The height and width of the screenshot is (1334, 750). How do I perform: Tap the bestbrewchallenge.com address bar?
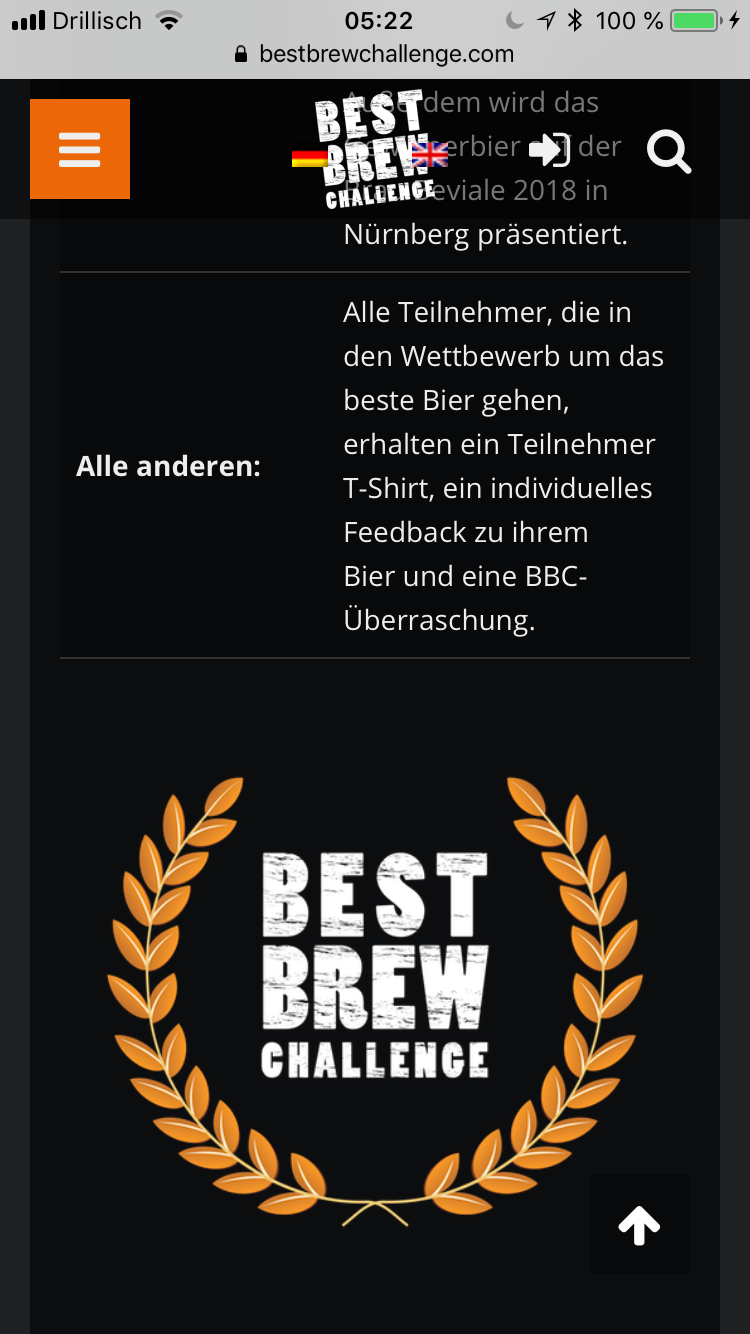pyautogui.click(x=375, y=54)
